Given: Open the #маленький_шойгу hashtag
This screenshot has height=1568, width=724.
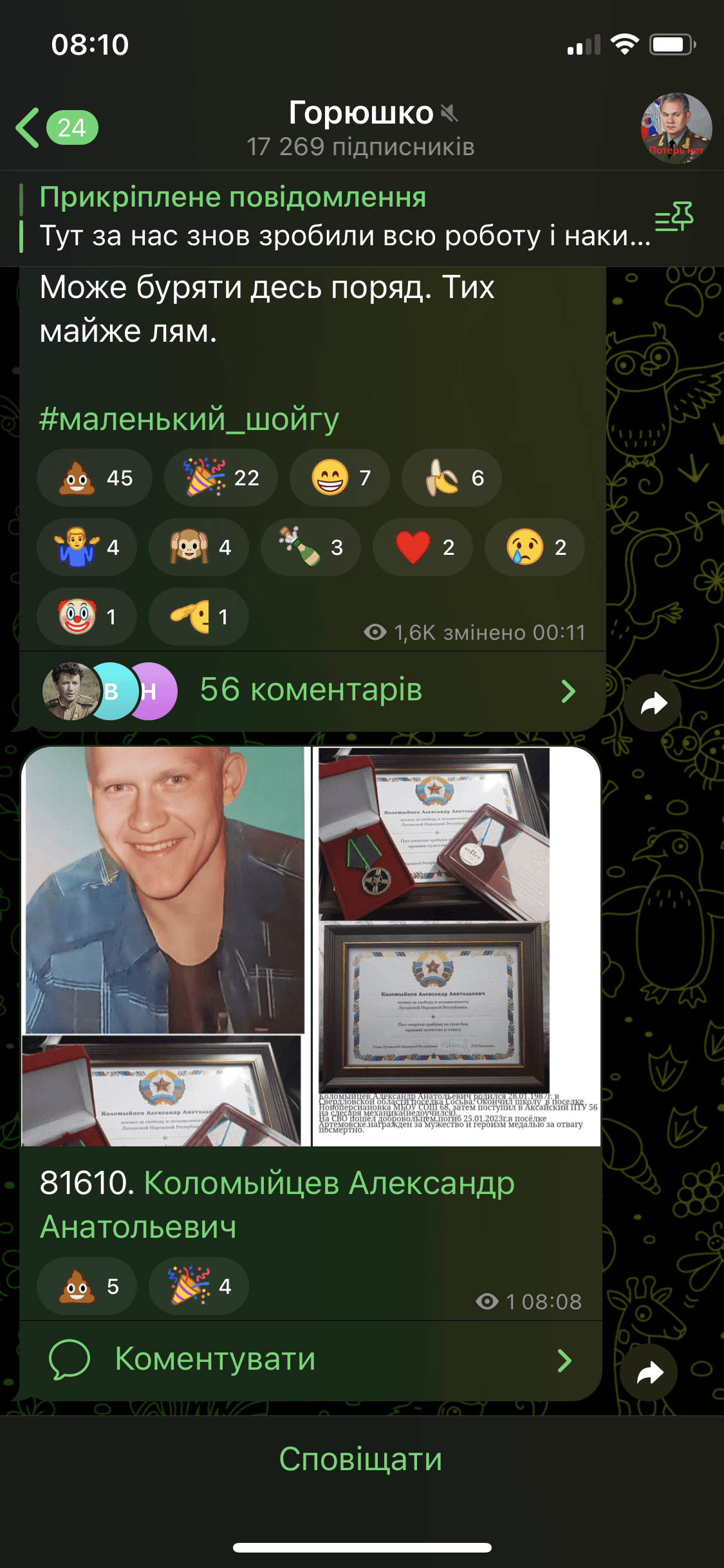Looking at the screenshot, I should tap(189, 419).
